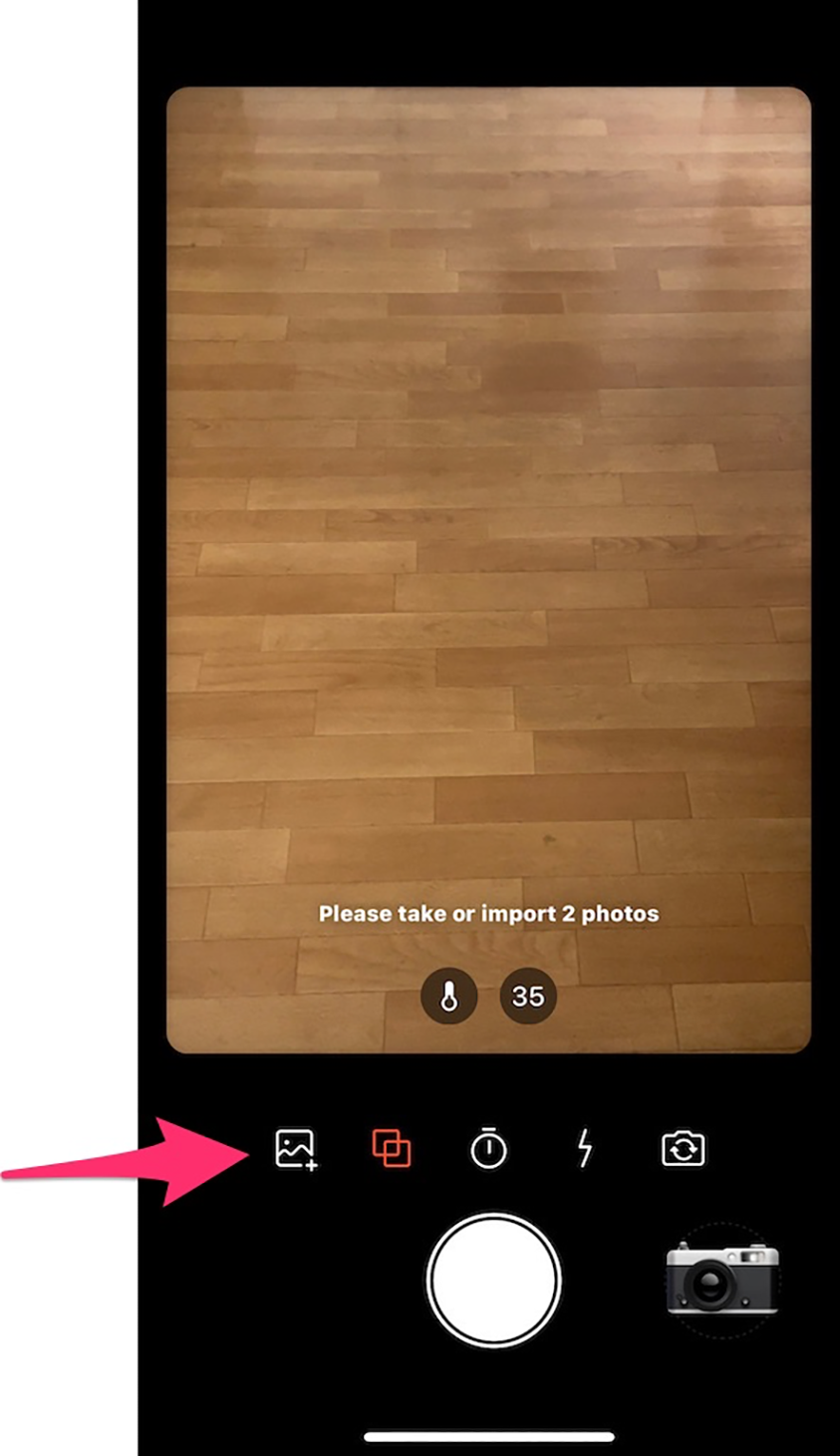Image resolution: width=840 pixels, height=1456 pixels.
Task: Toggle the camera flash
Action: (x=585, y=1149)
